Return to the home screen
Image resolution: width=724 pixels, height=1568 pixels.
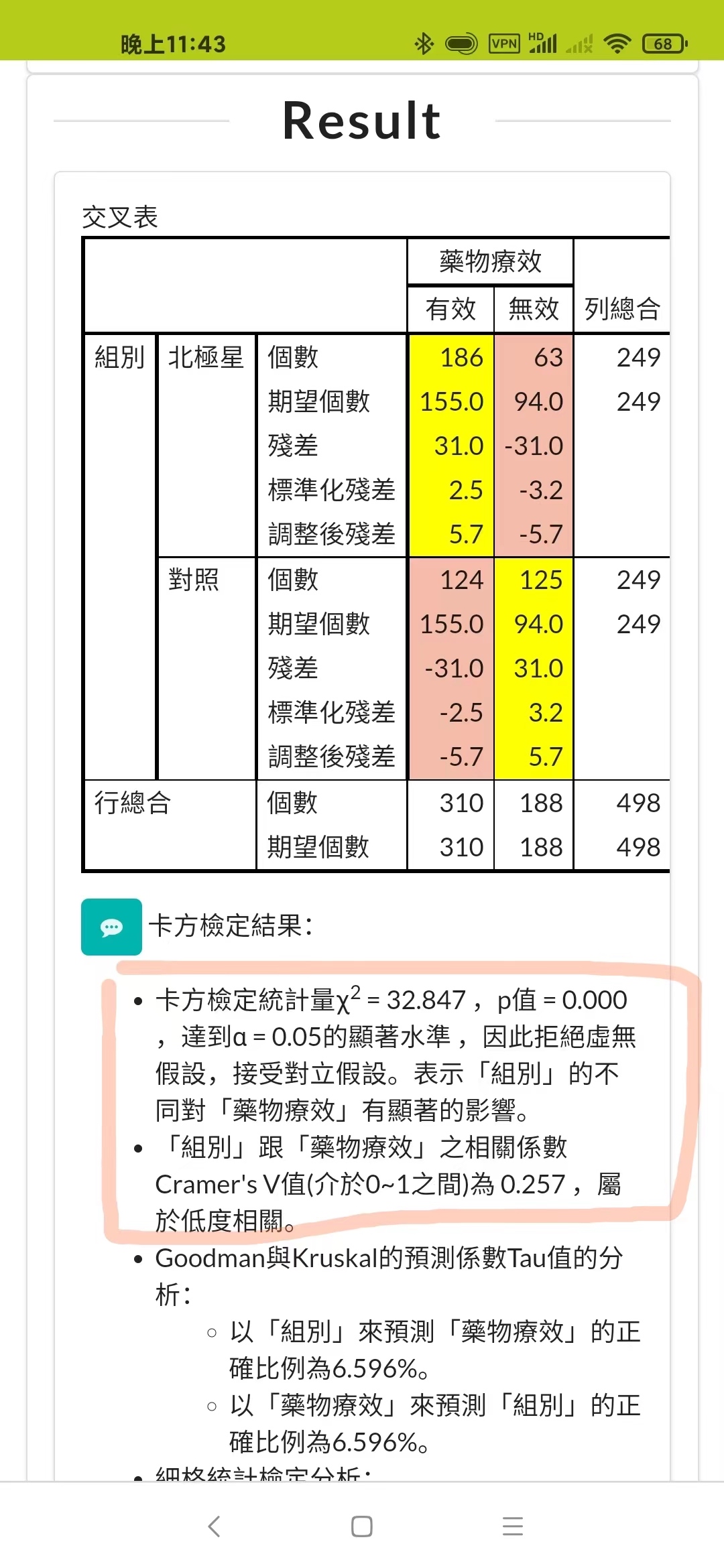click(361, 1526)
